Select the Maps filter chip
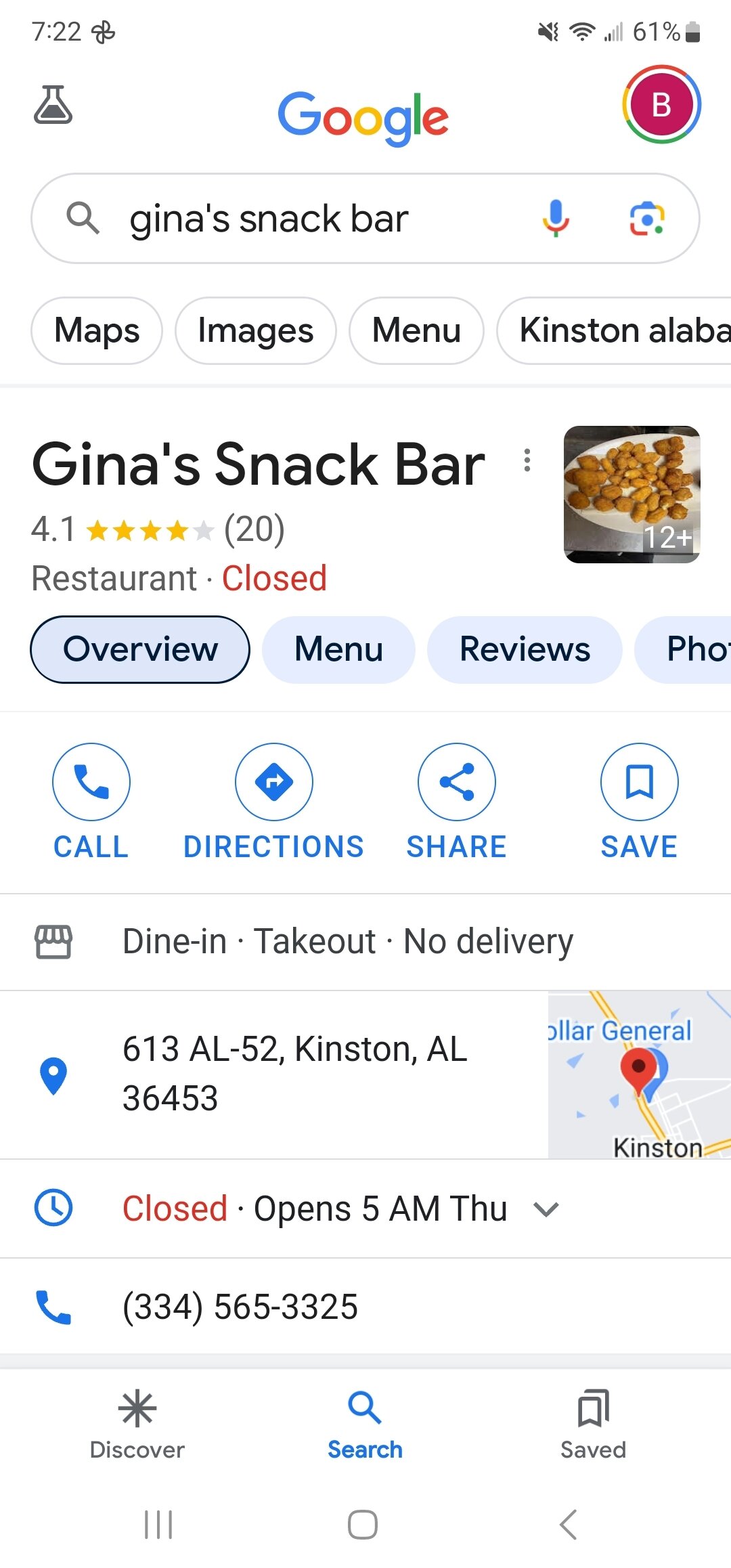The width and height of the screenshot is (731, 1568). tap(97, 331)
